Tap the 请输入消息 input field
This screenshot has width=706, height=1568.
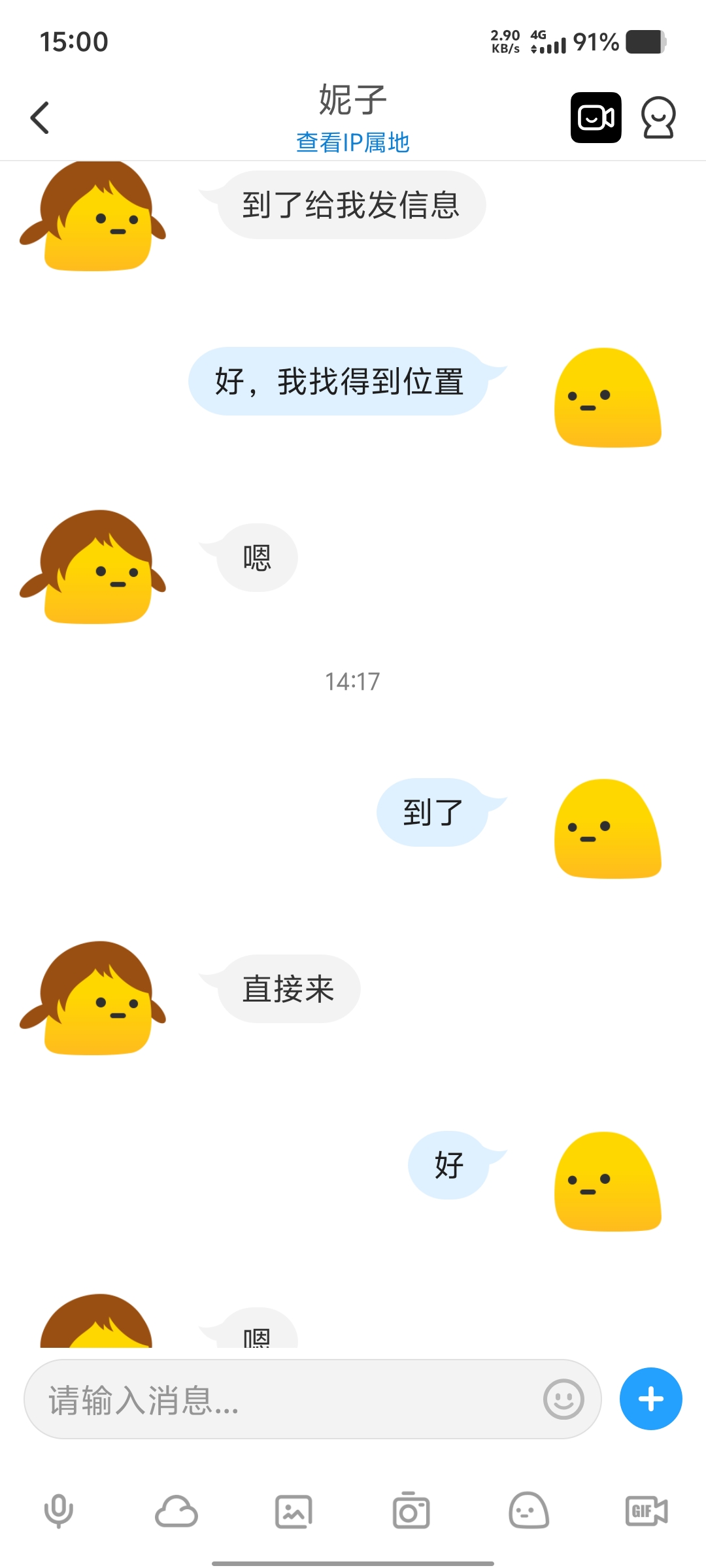click(261, 1399)
